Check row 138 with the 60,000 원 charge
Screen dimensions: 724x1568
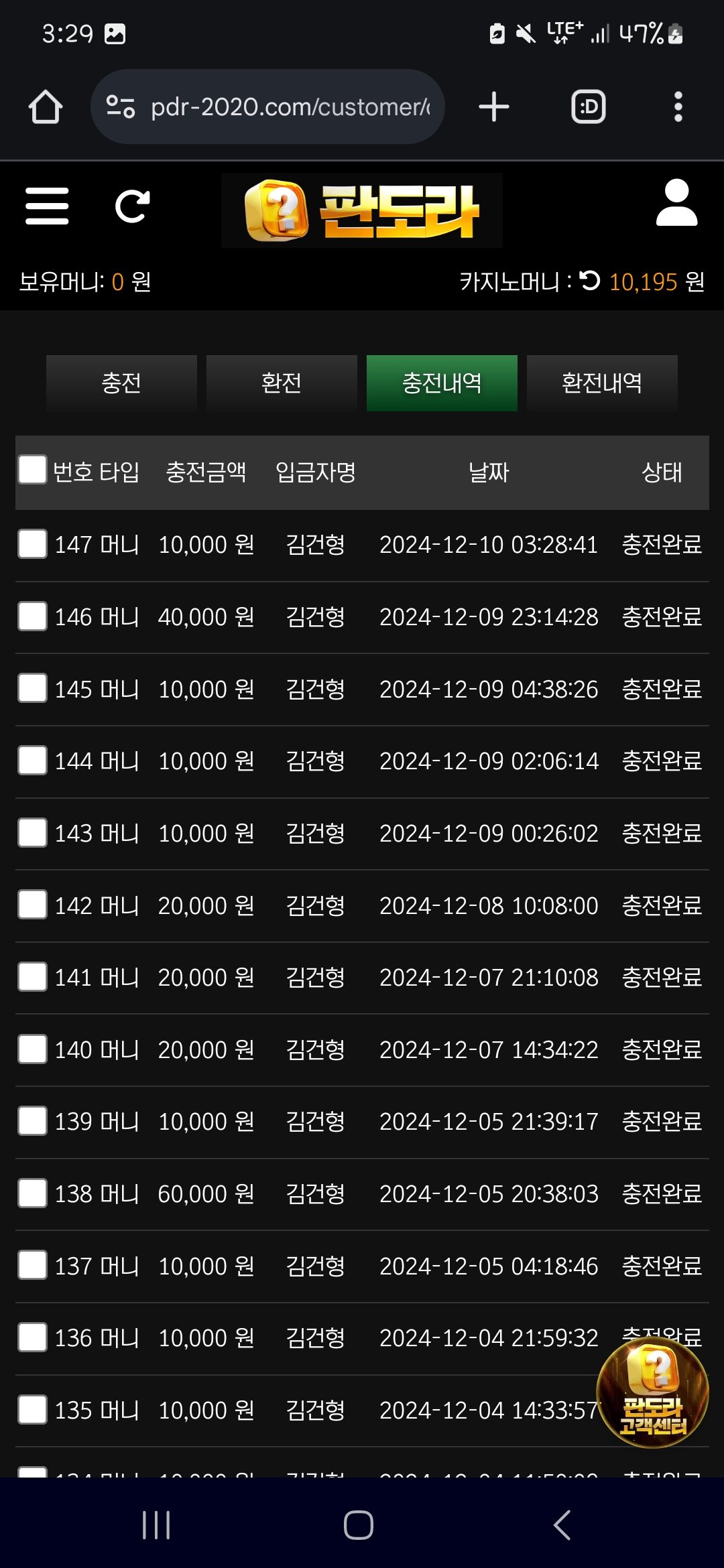point(32,1193)
